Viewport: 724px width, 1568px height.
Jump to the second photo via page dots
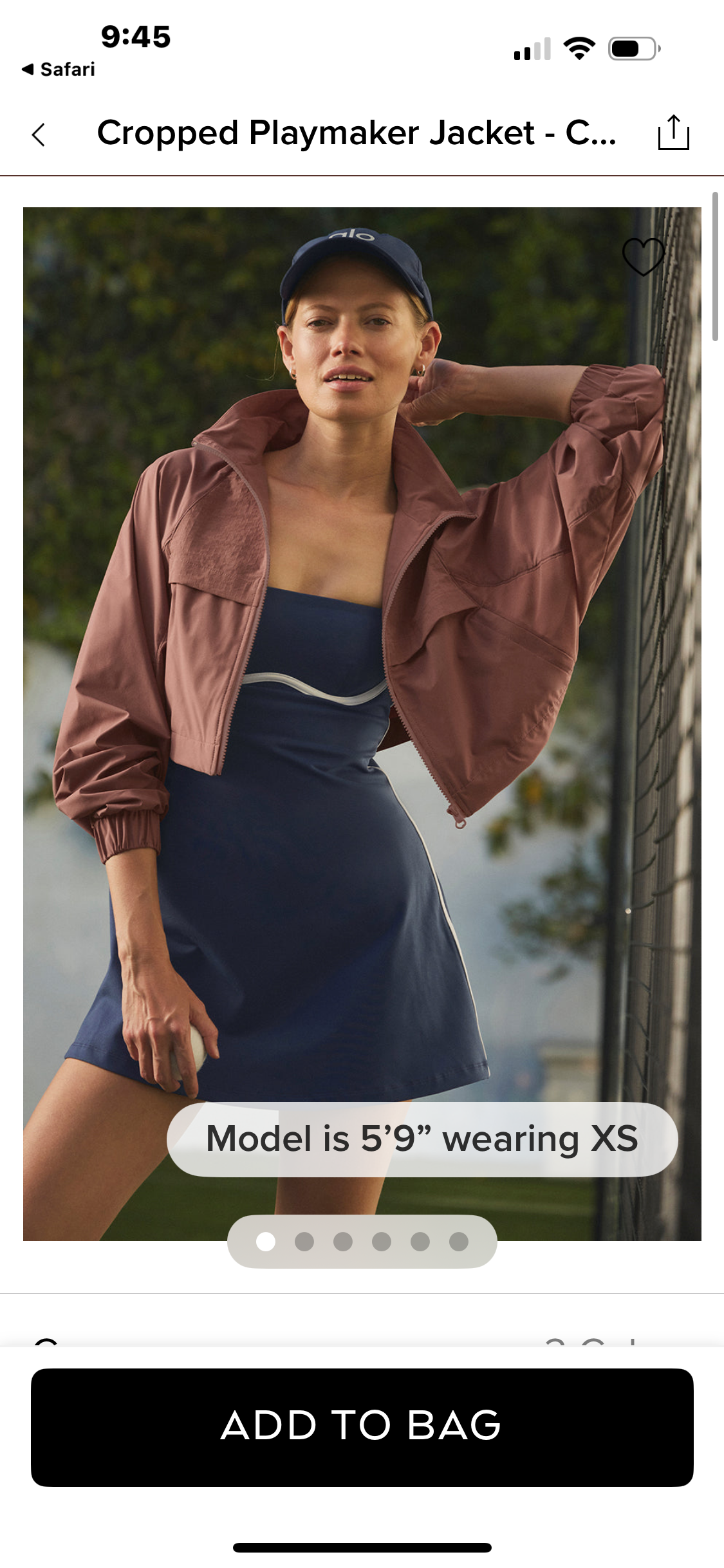[x=304, y=1242]
